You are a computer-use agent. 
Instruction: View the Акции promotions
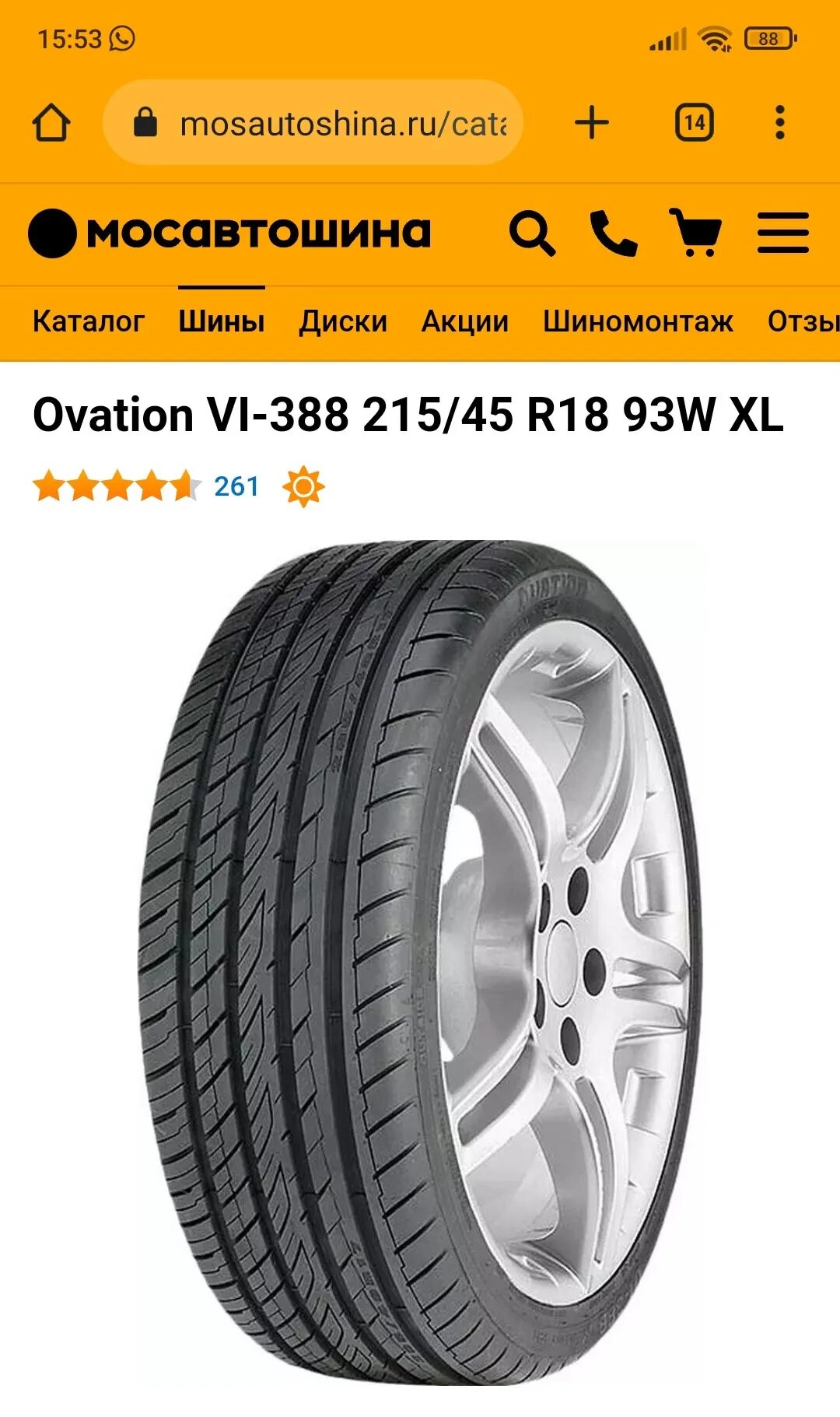[x=465, y=321]
